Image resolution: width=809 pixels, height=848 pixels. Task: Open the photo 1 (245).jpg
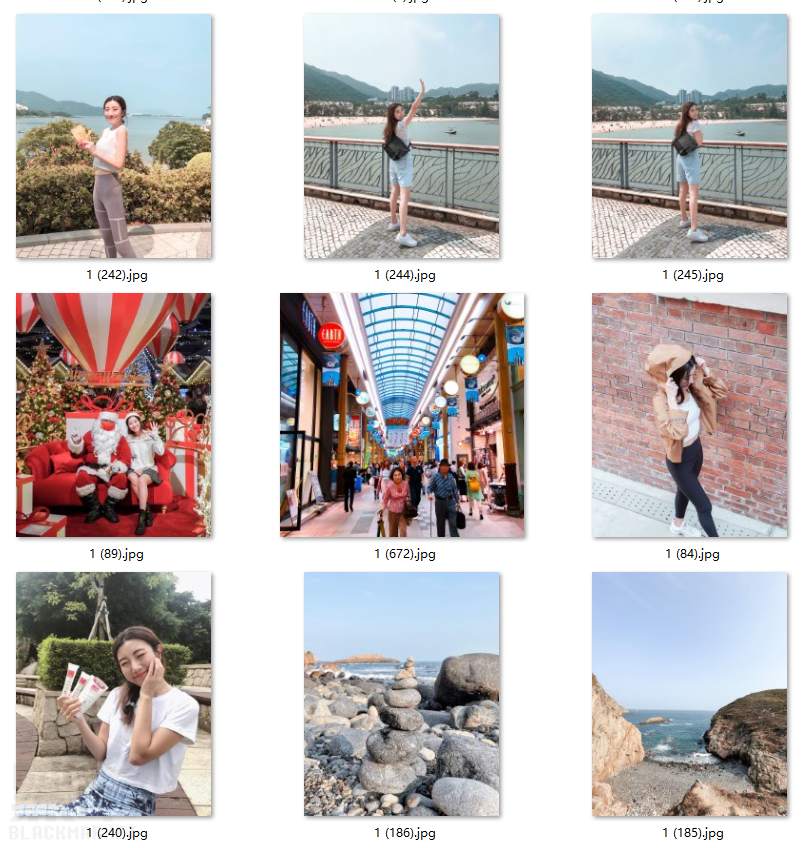point(689,137)
